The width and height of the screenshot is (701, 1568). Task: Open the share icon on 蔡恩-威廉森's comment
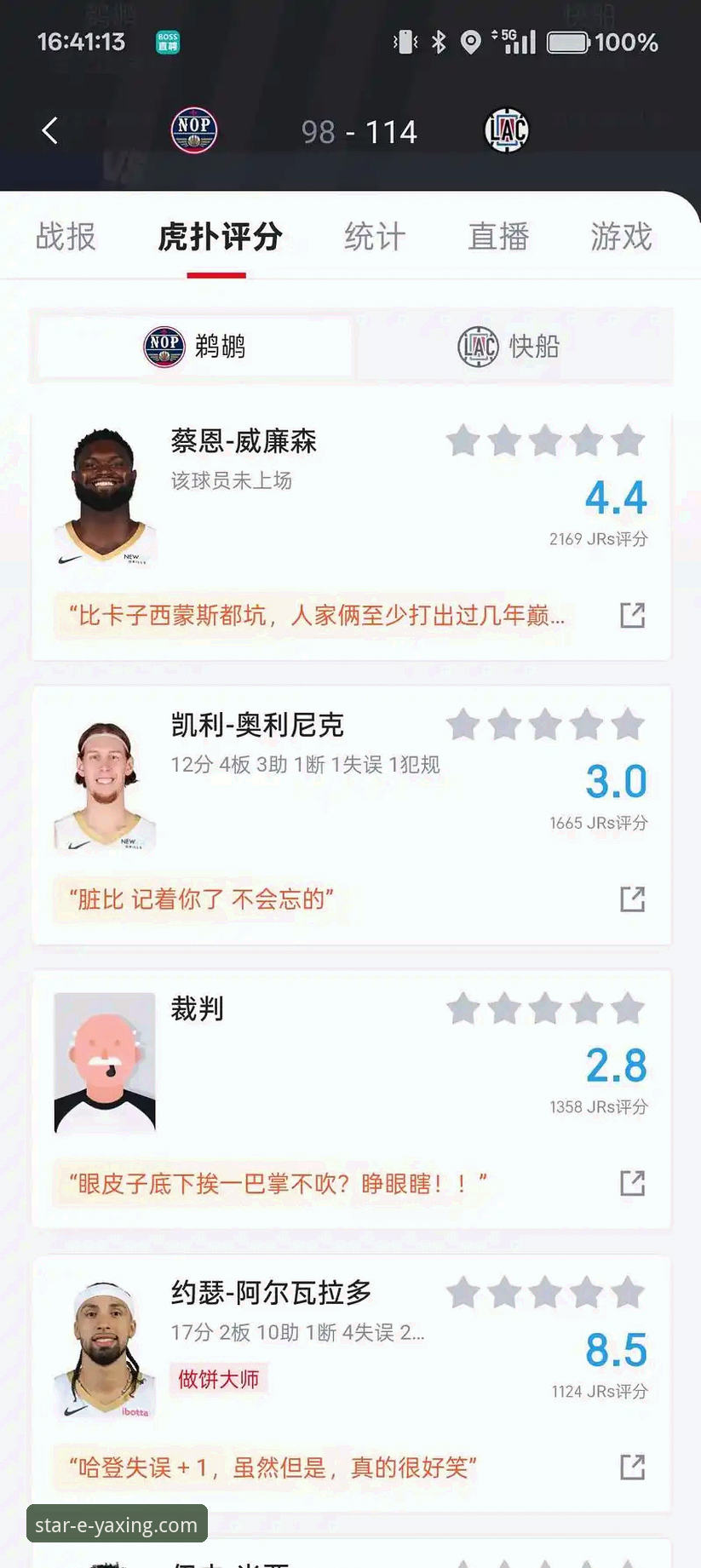tap(631, 615)
